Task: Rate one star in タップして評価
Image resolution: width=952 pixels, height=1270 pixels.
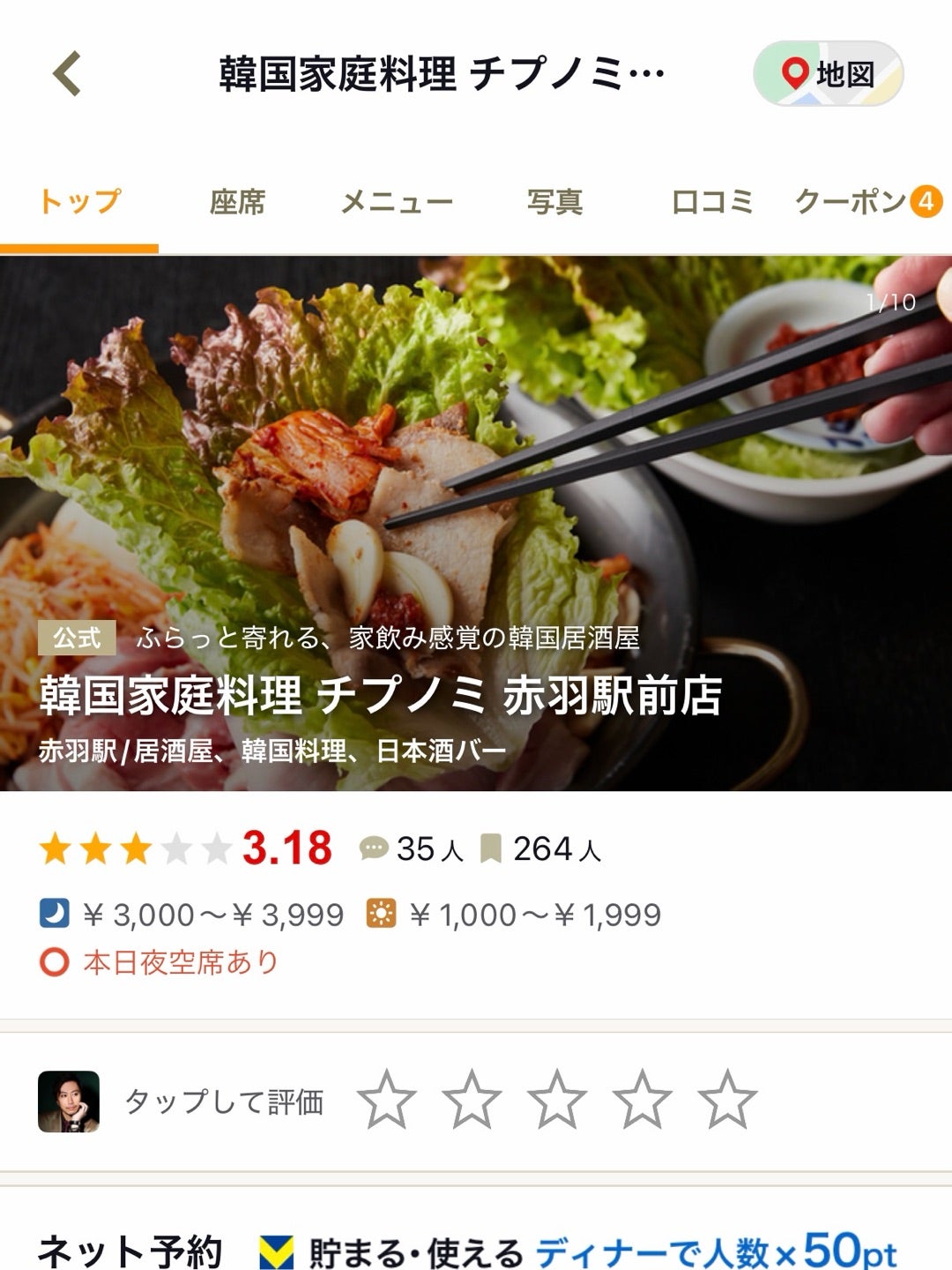Action: point(387,1100)
